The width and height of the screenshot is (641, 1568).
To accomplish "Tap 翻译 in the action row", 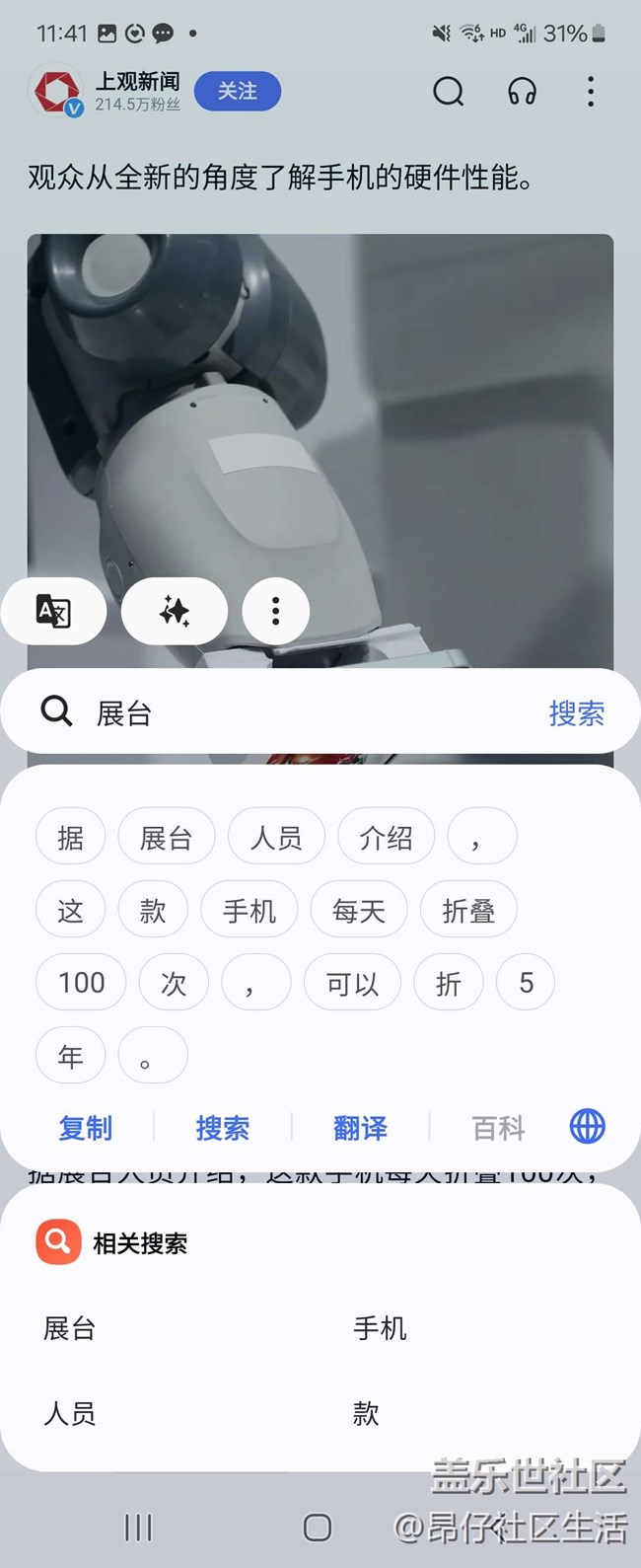I will click(x=360, y=1128).
